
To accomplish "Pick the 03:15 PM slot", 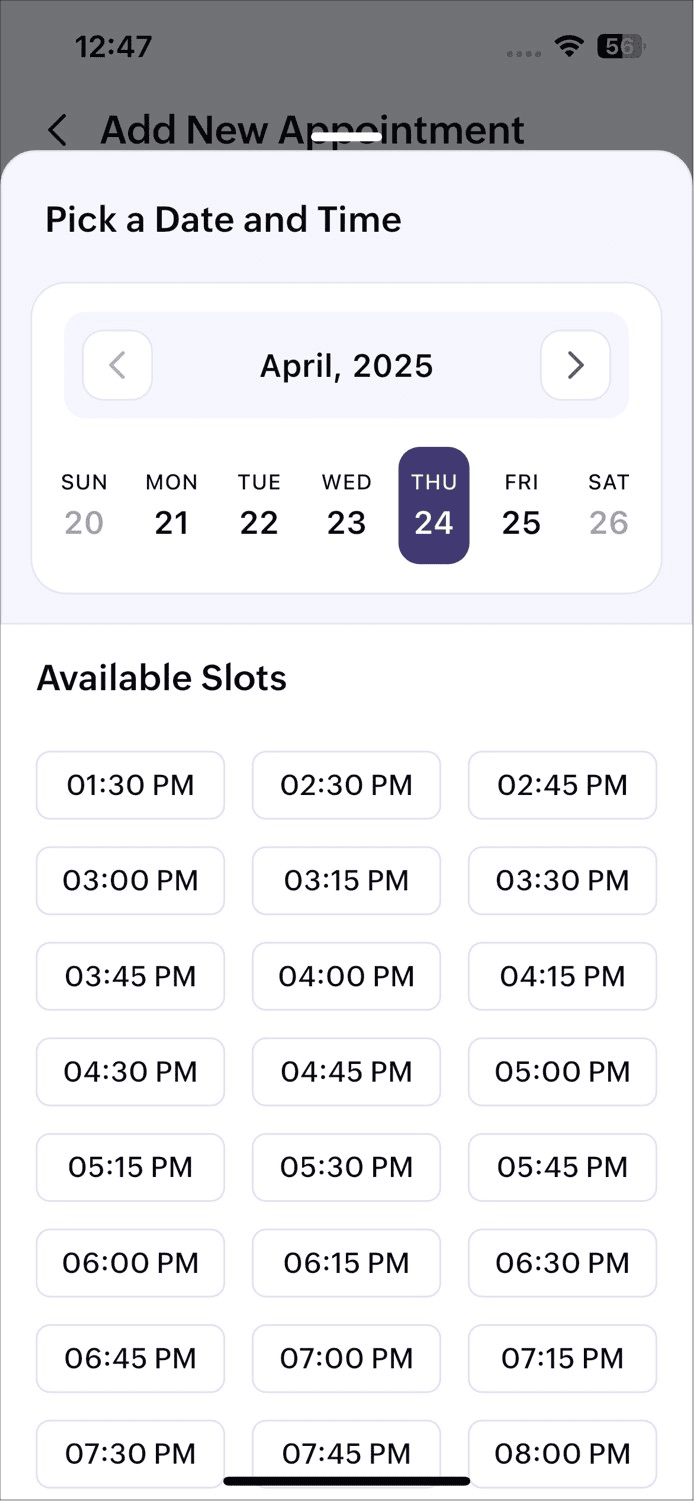I will point(346,880).
